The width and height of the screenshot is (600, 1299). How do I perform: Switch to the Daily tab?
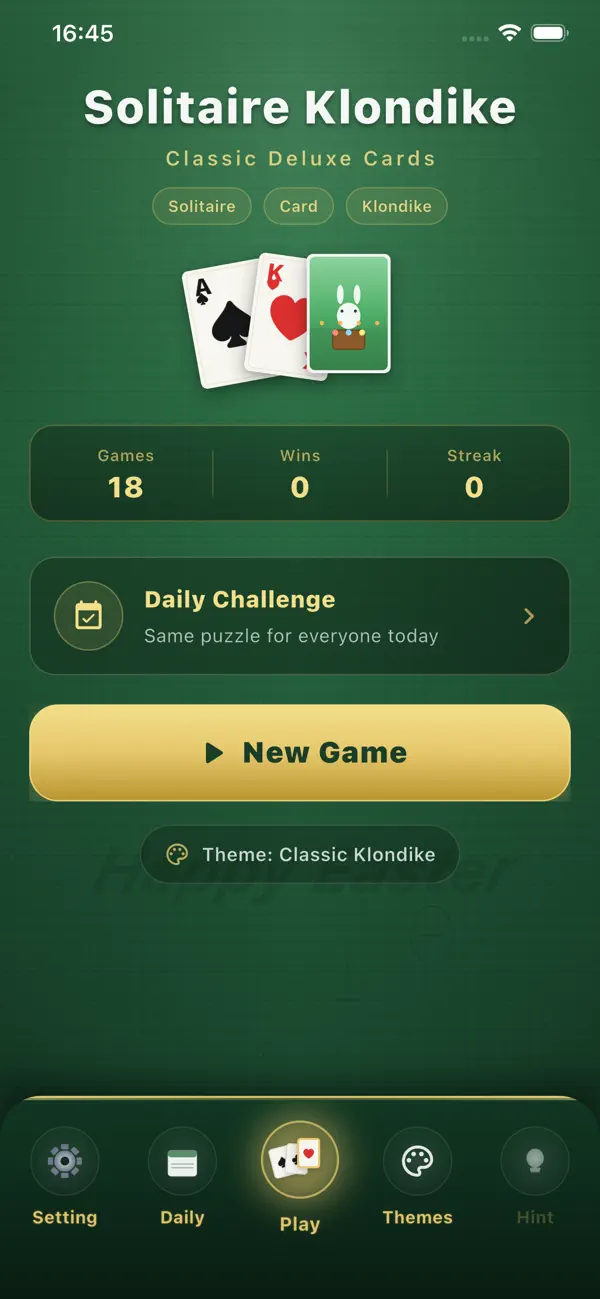182,1177
